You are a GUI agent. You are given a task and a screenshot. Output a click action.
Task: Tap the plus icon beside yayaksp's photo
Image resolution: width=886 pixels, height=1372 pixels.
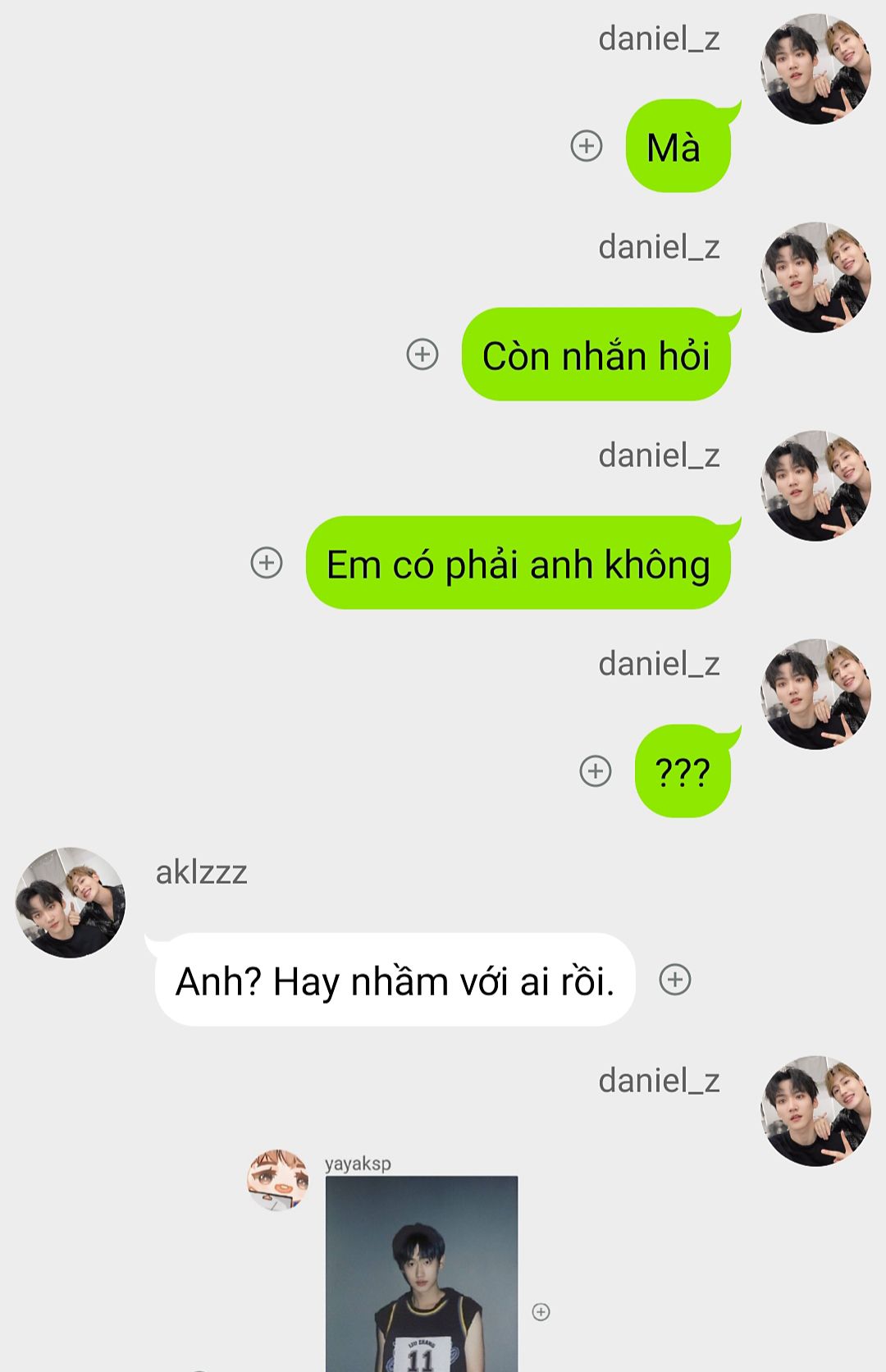[x=541, y=1311]
